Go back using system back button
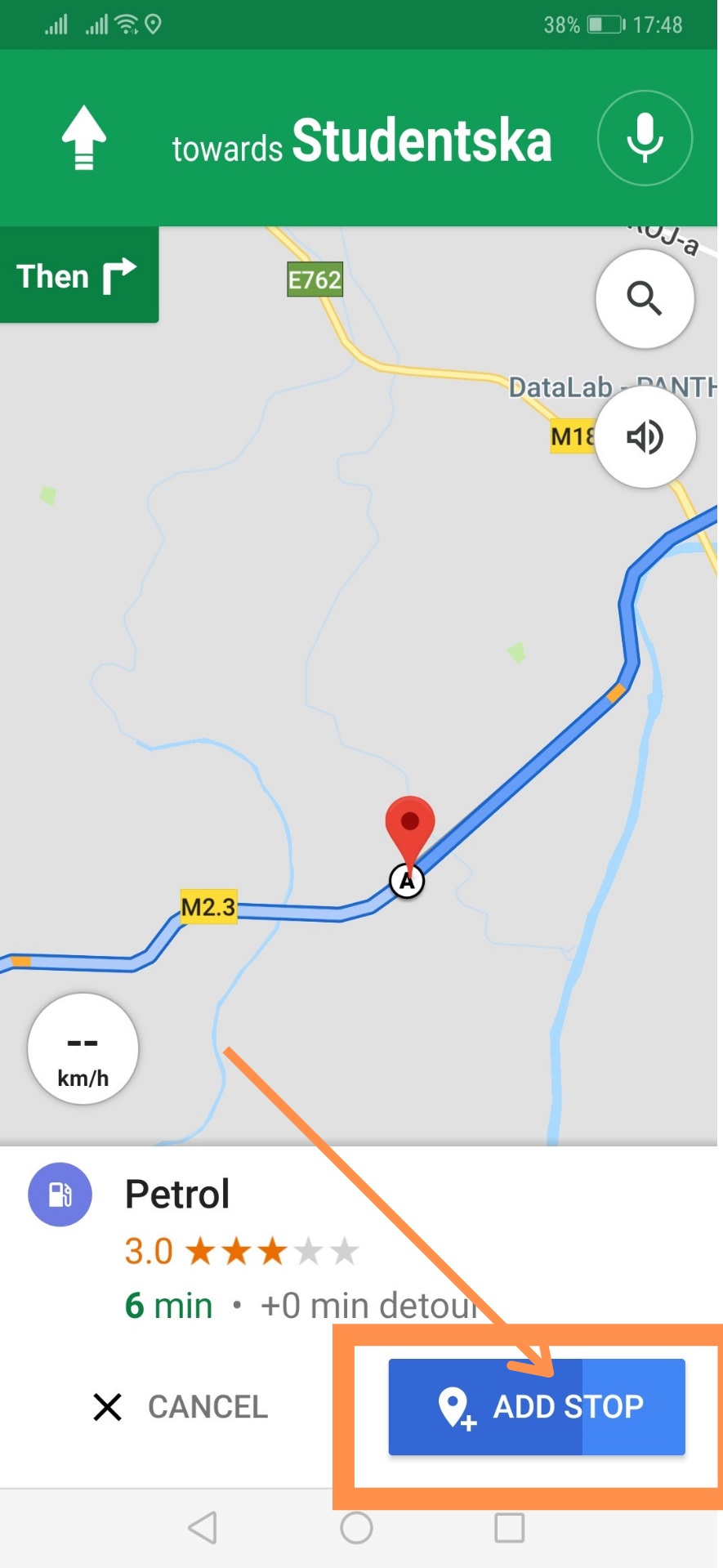 pos(203,1527)
